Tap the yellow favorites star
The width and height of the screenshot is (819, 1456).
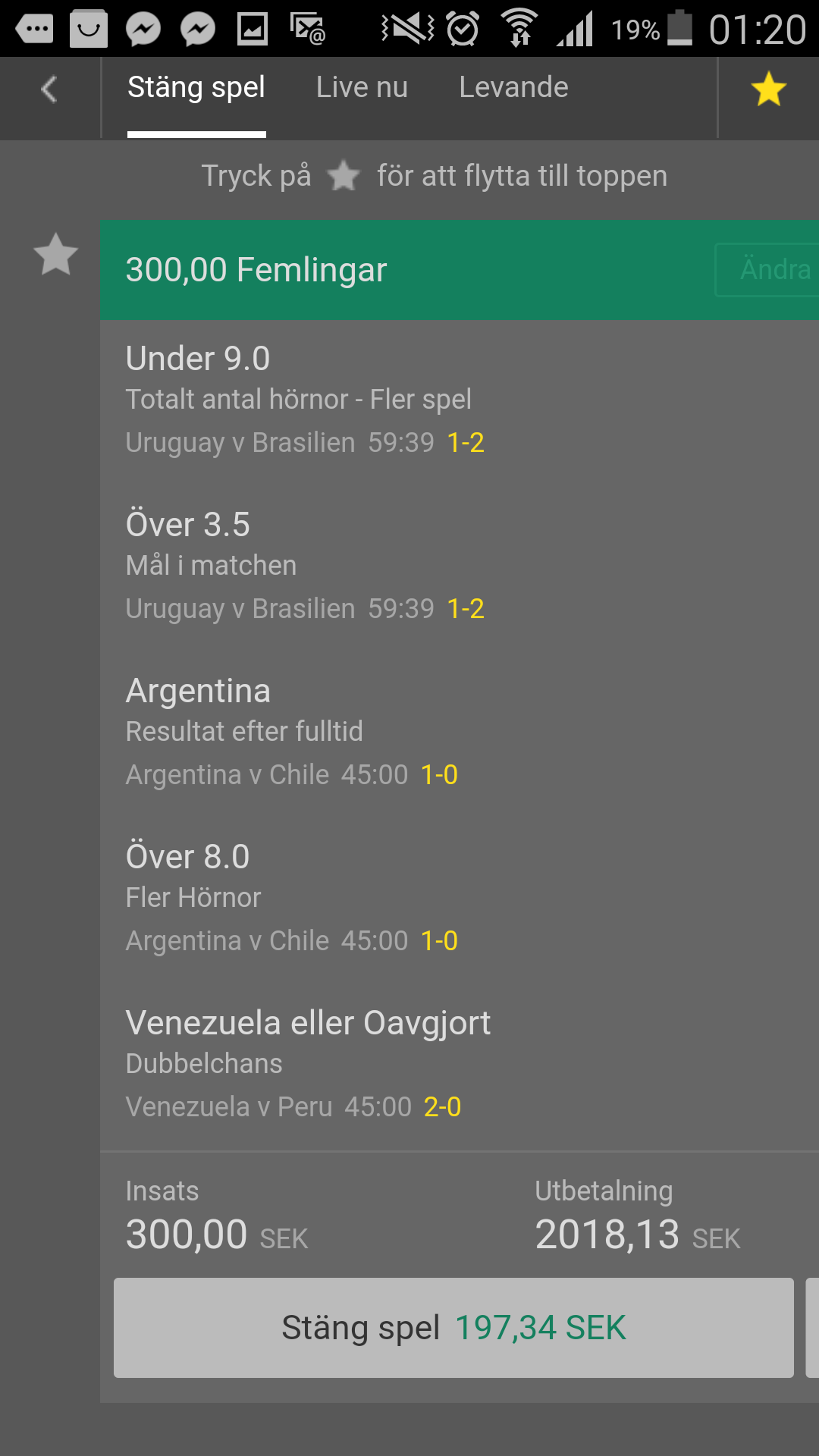[x=769, y=89]
